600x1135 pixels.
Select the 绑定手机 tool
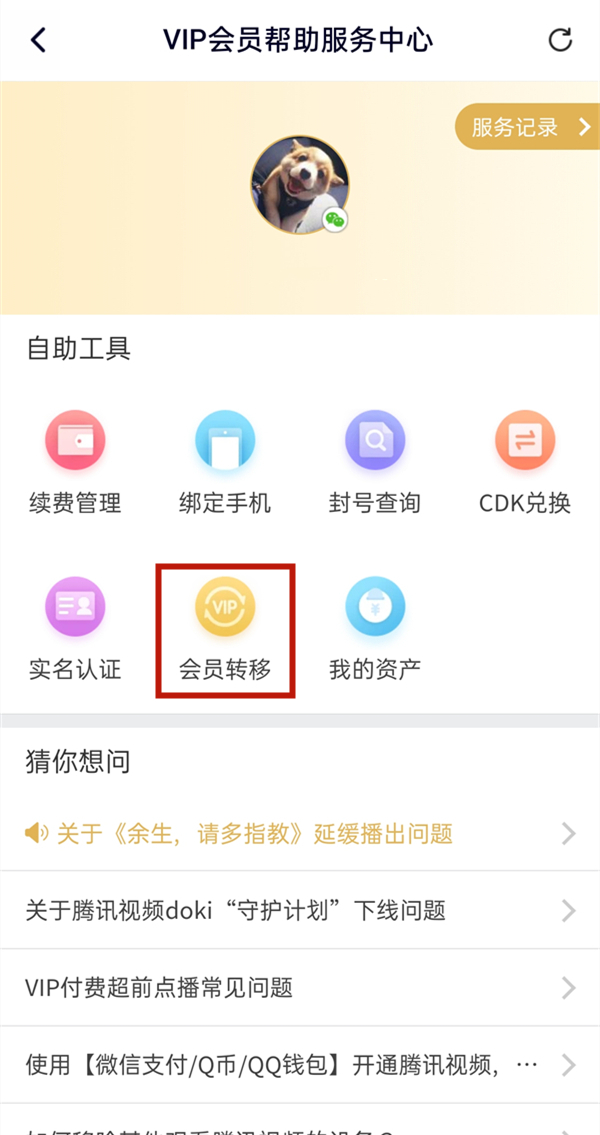[x=225, y=462]
